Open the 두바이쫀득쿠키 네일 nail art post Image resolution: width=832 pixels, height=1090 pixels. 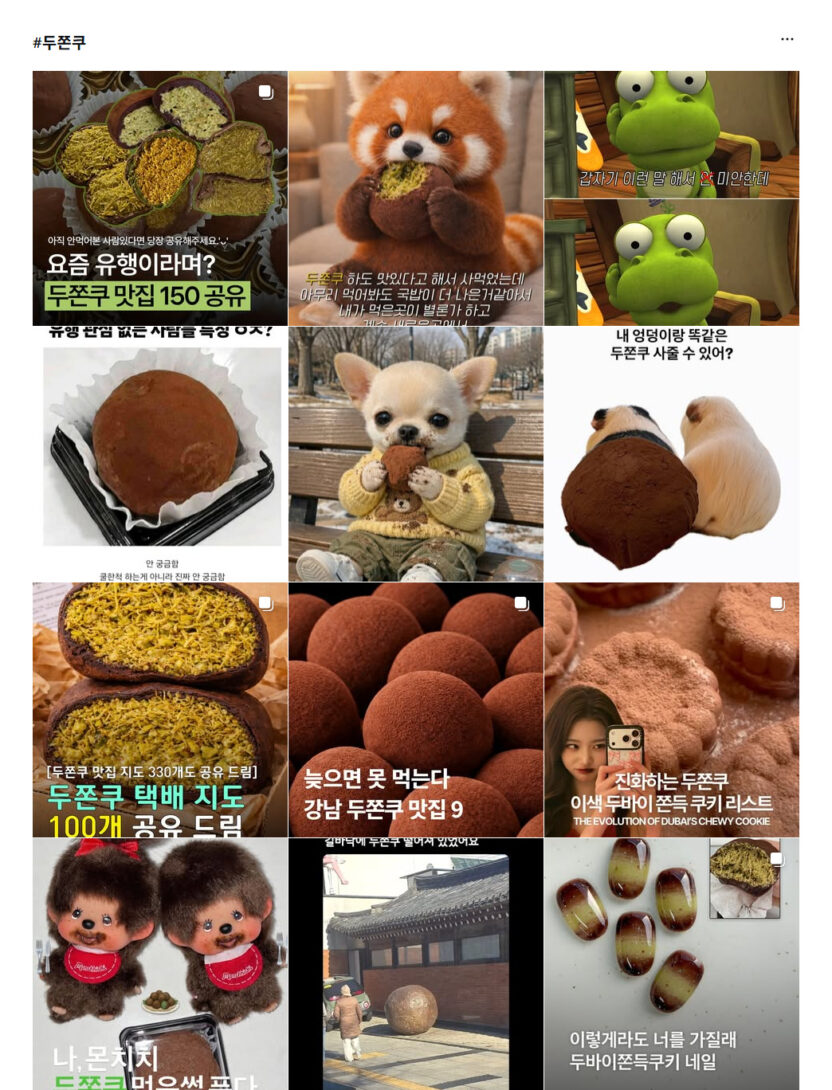[671, 964]
